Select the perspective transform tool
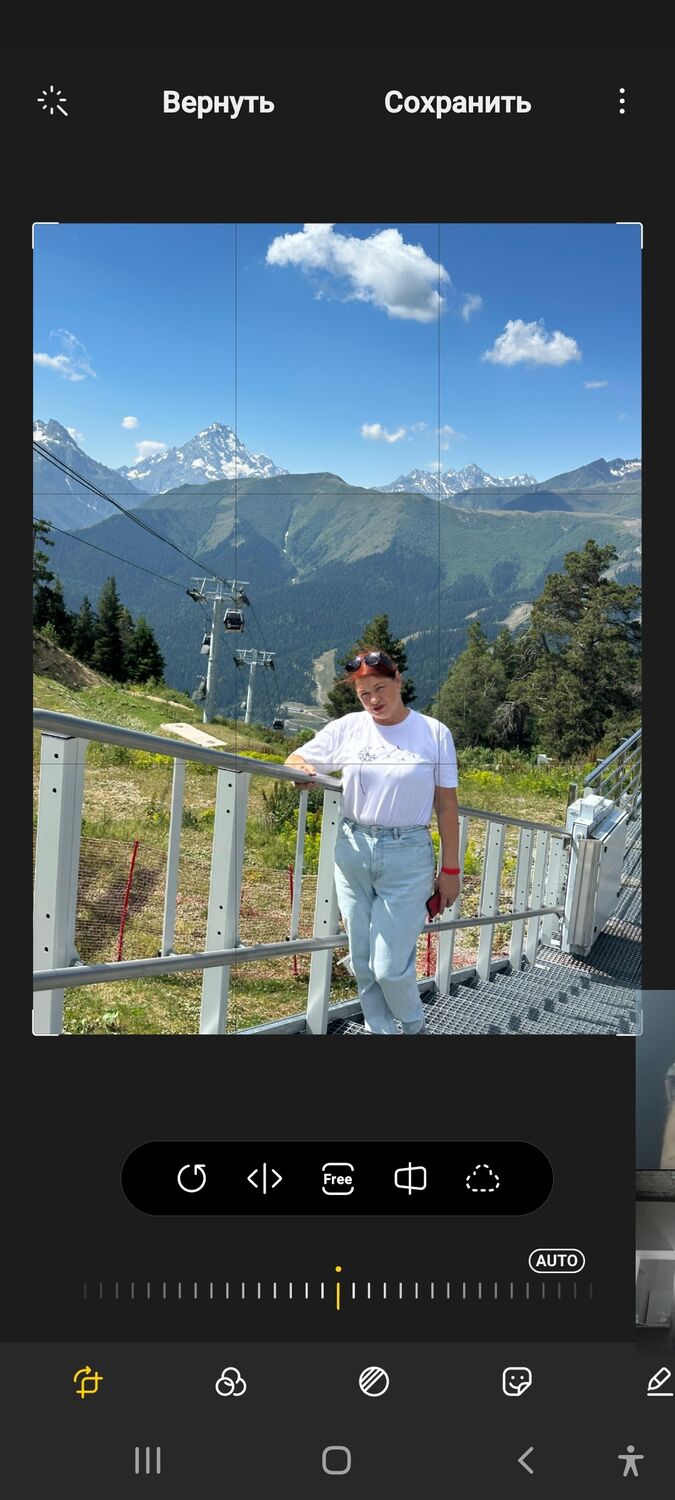Image resolution: width=675 pixels, height=1500 pixels. [410, 1179]
